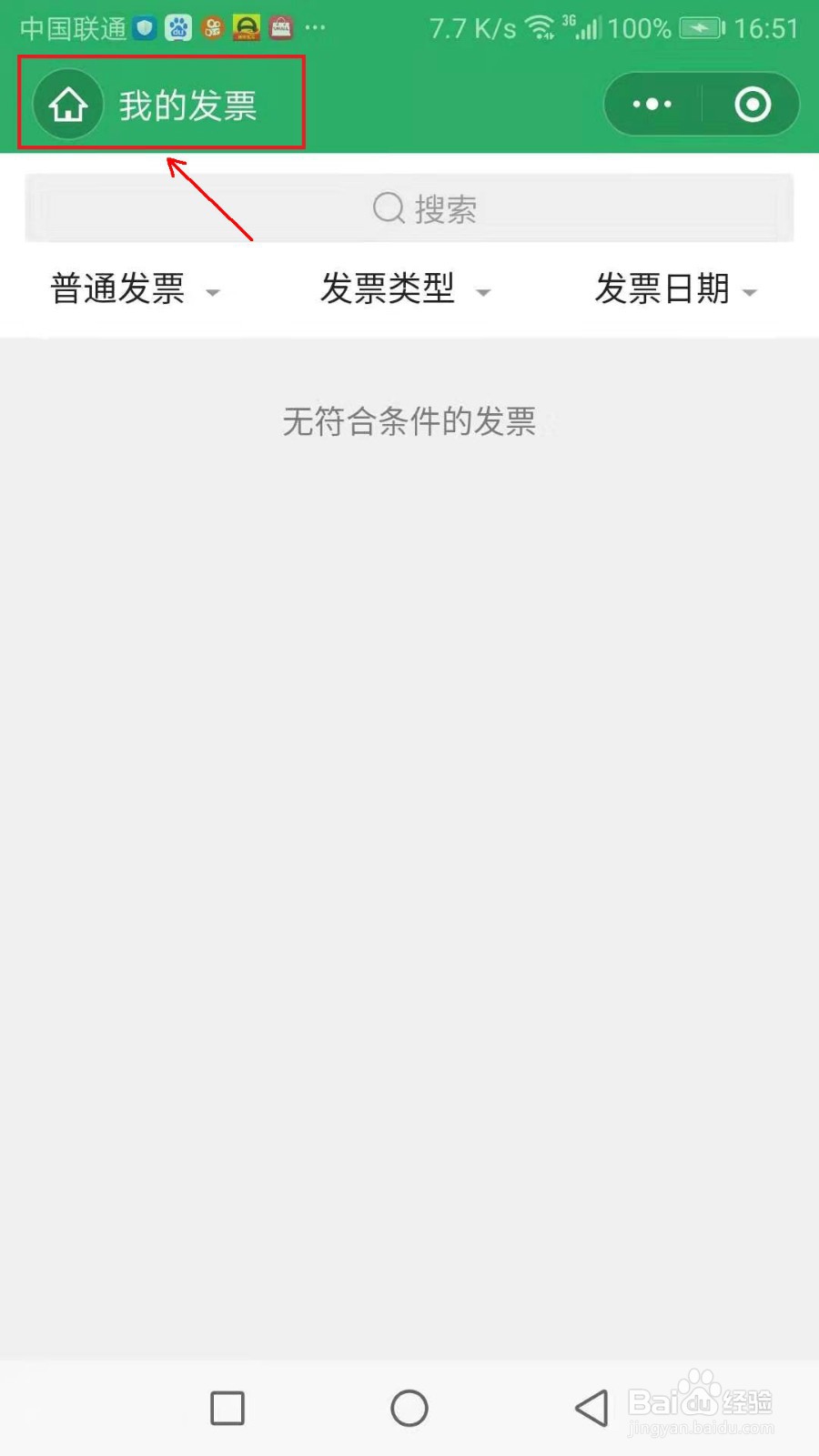Tap the 无符合条件的发票 empty-state text
The image size is (819, 1456).
[x=408, y=420]
